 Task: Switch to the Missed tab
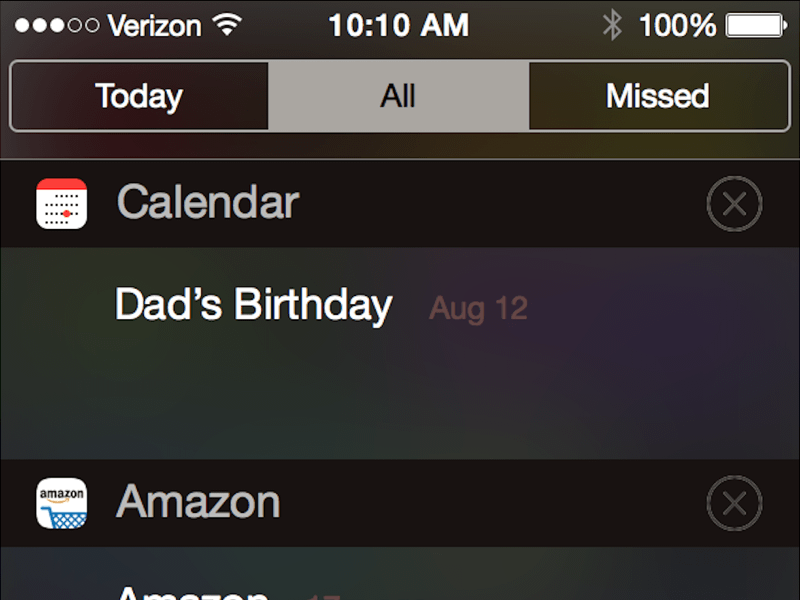pos(658,96)
